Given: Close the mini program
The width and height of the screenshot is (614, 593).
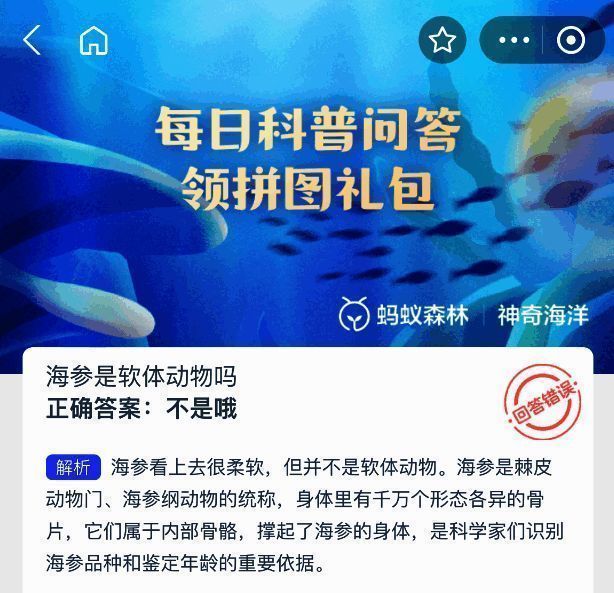Looking at the screenshot, I should pyautogui.click(x=570, y=40).
